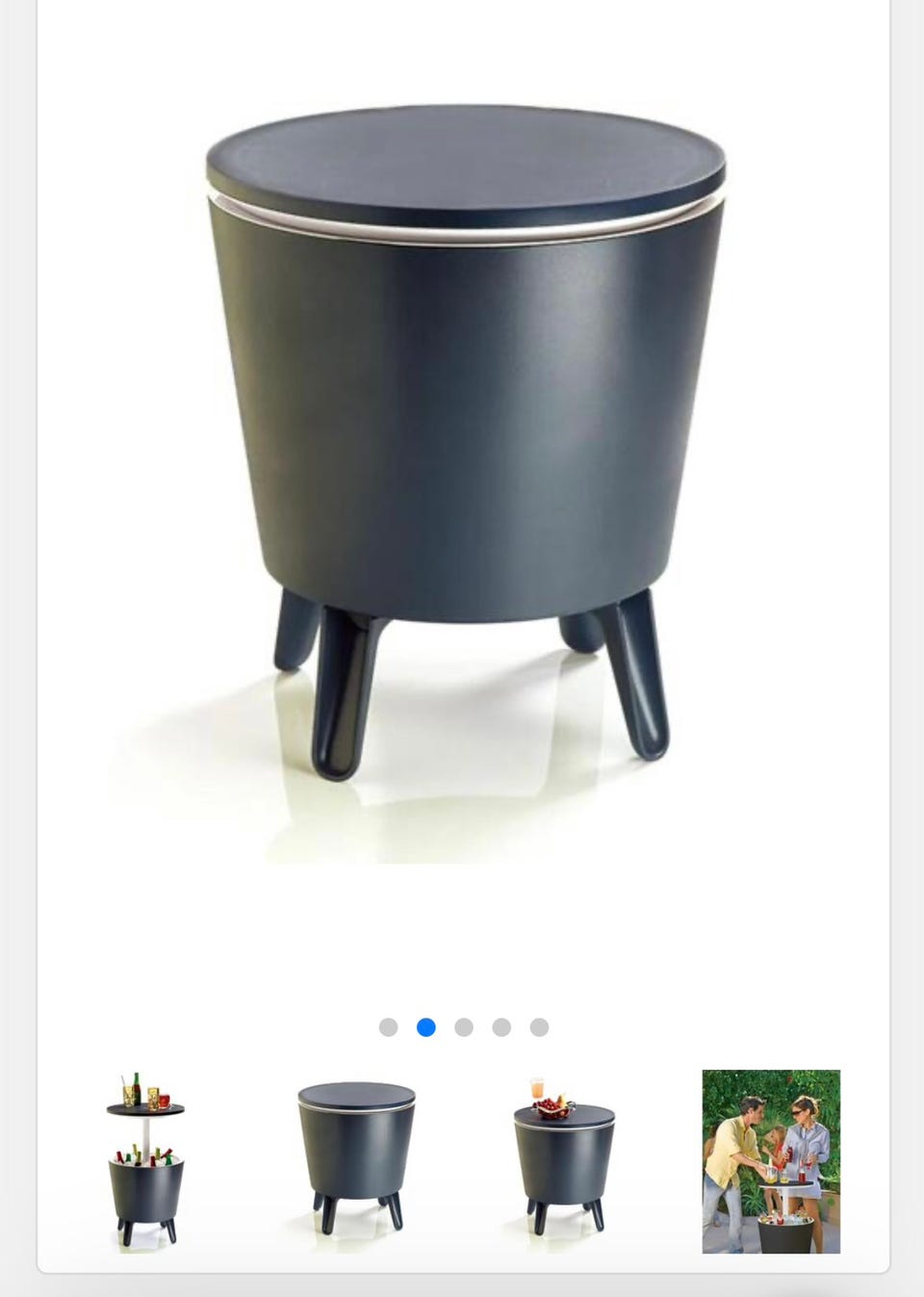
Task: Open thumbnail of cooler table with raised lid
Action: click(x=145, y=1160)
